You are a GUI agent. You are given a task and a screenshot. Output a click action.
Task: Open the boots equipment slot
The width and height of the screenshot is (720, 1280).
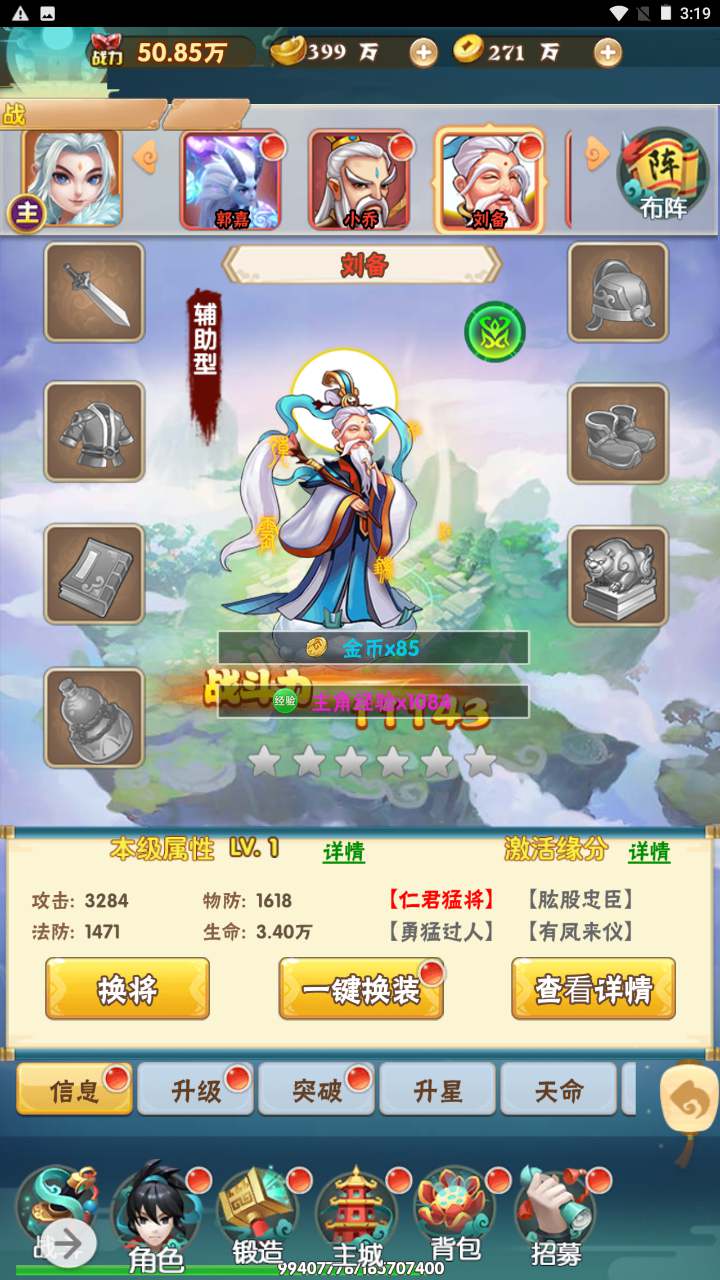click(x=617, y=432)
